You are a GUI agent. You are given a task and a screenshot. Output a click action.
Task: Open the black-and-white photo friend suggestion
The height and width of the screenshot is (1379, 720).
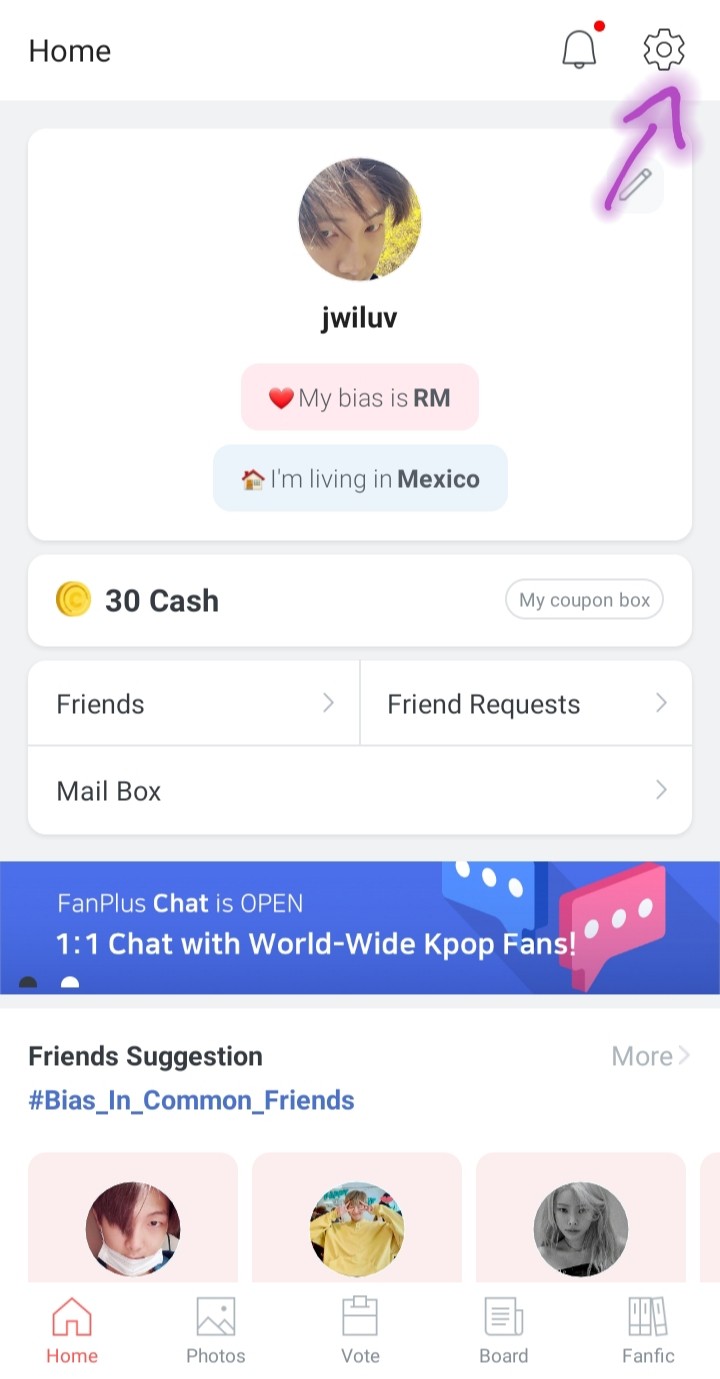click(581, 1228)
